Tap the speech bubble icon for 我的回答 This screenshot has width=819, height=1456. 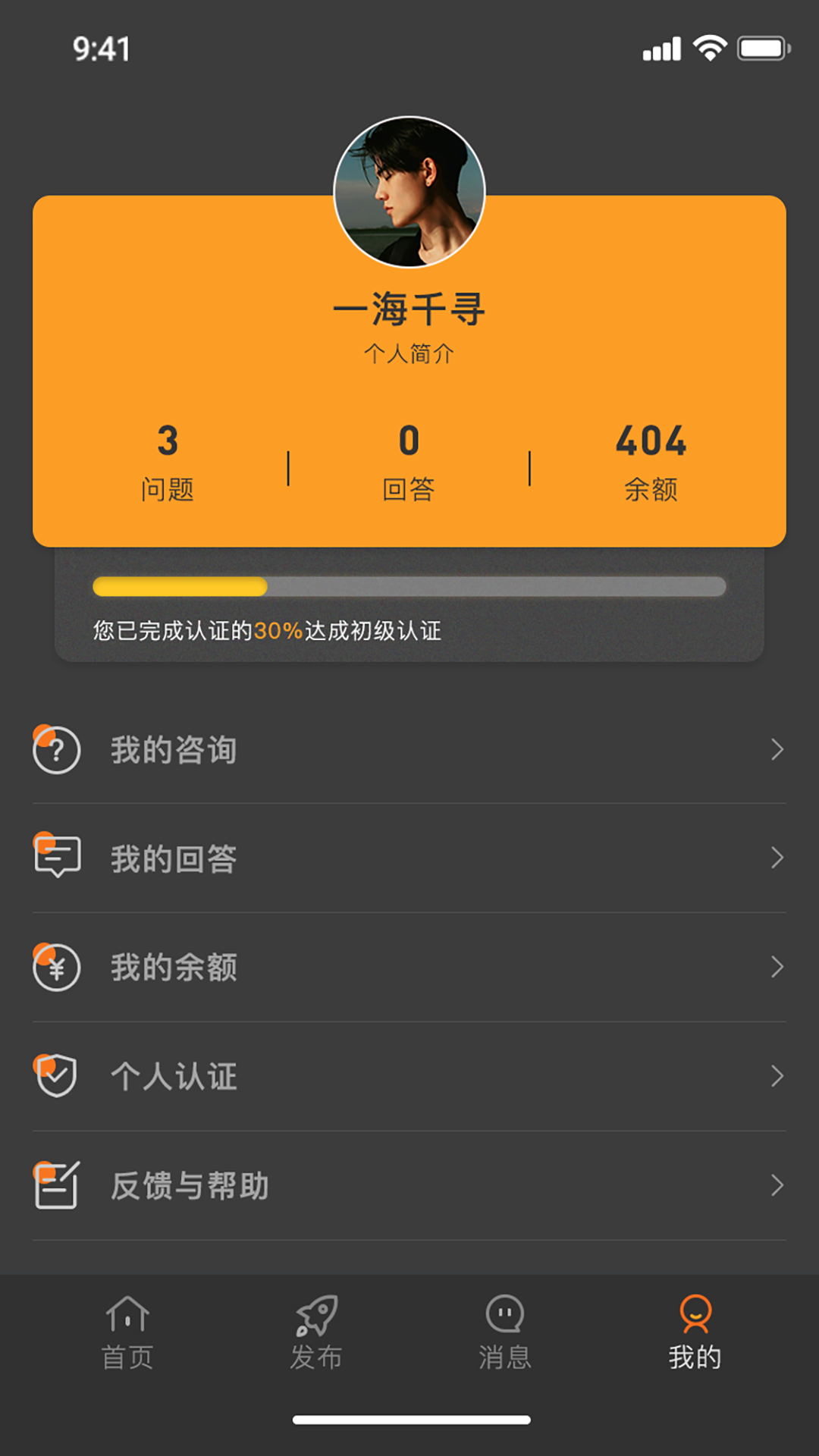coord(56,858)
